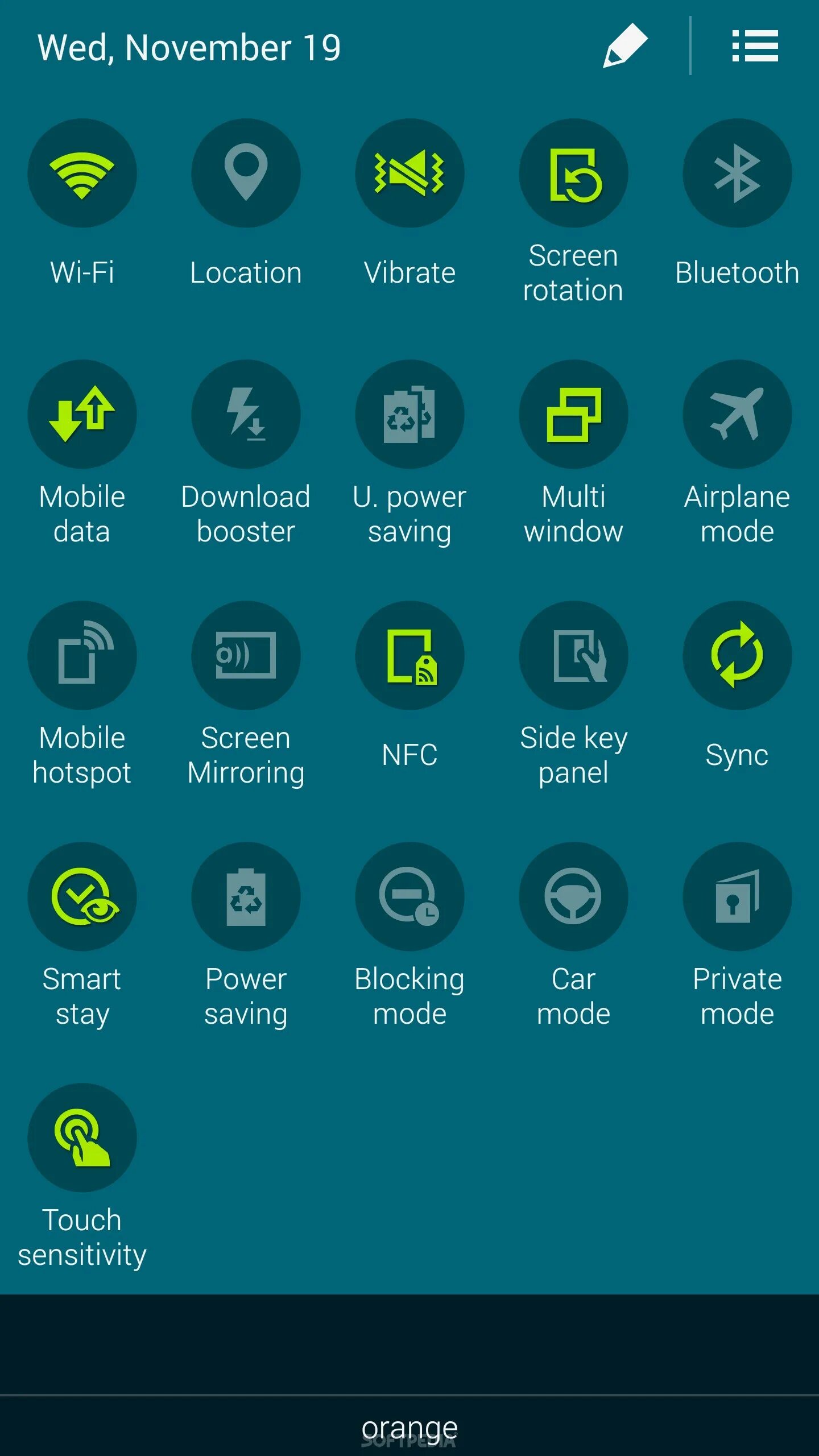Toggle the Vibrate sound mode
819x1456 pixels.
click(x=409, y=173)
